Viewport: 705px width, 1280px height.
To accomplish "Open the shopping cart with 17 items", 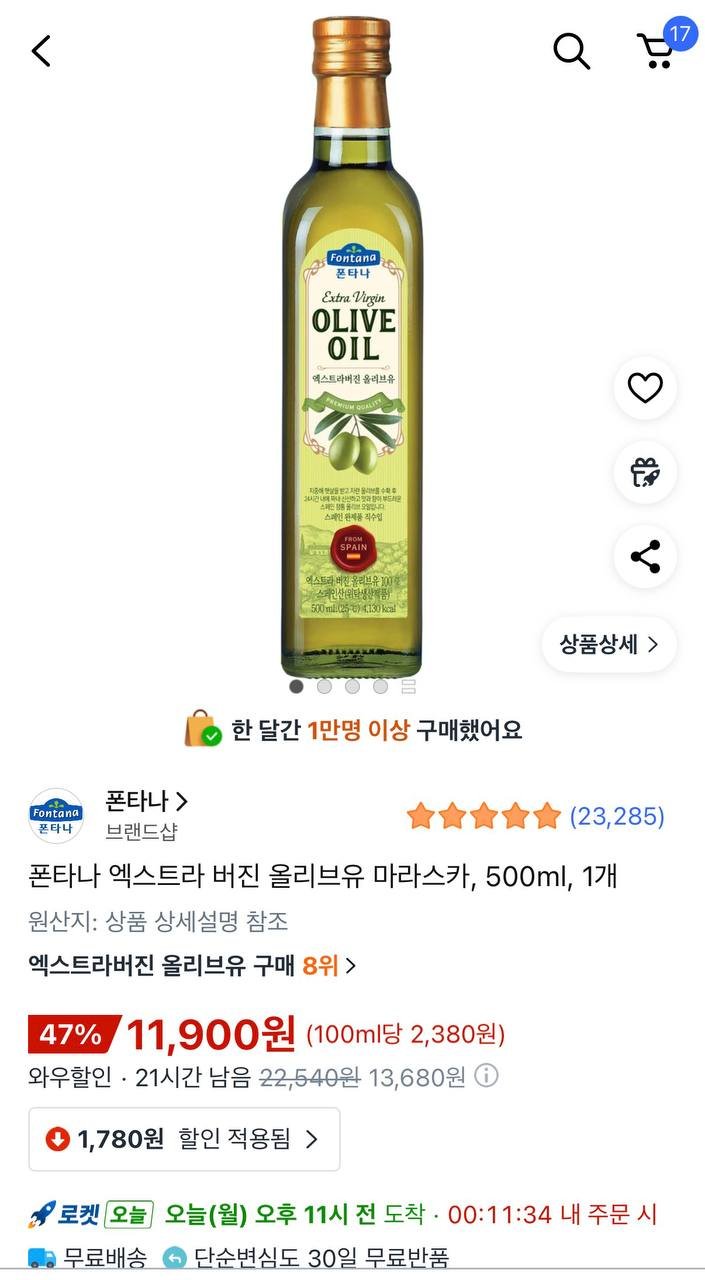I will point(657,49).
